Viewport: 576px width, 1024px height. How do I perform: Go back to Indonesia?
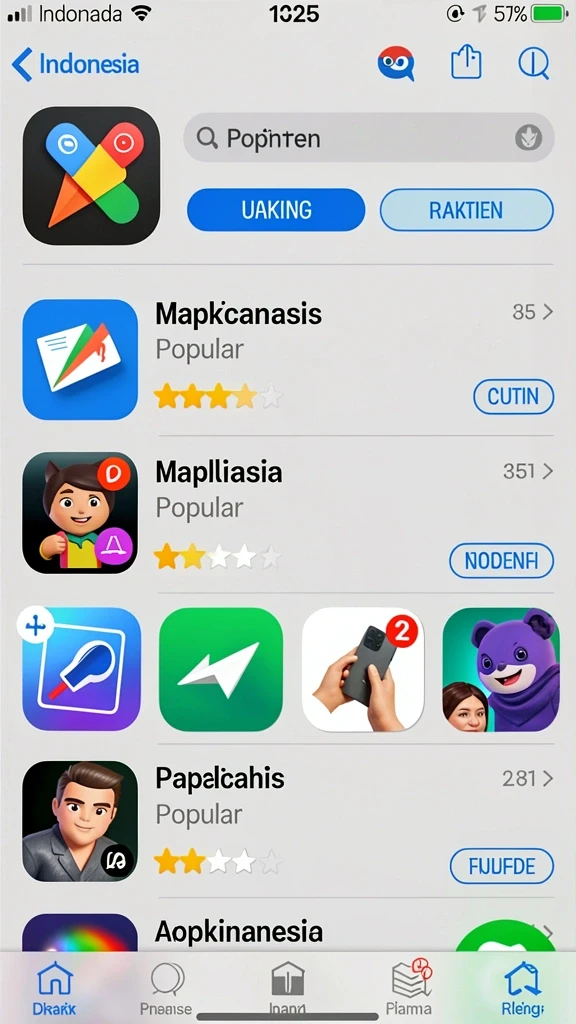(x=75, y=65)
